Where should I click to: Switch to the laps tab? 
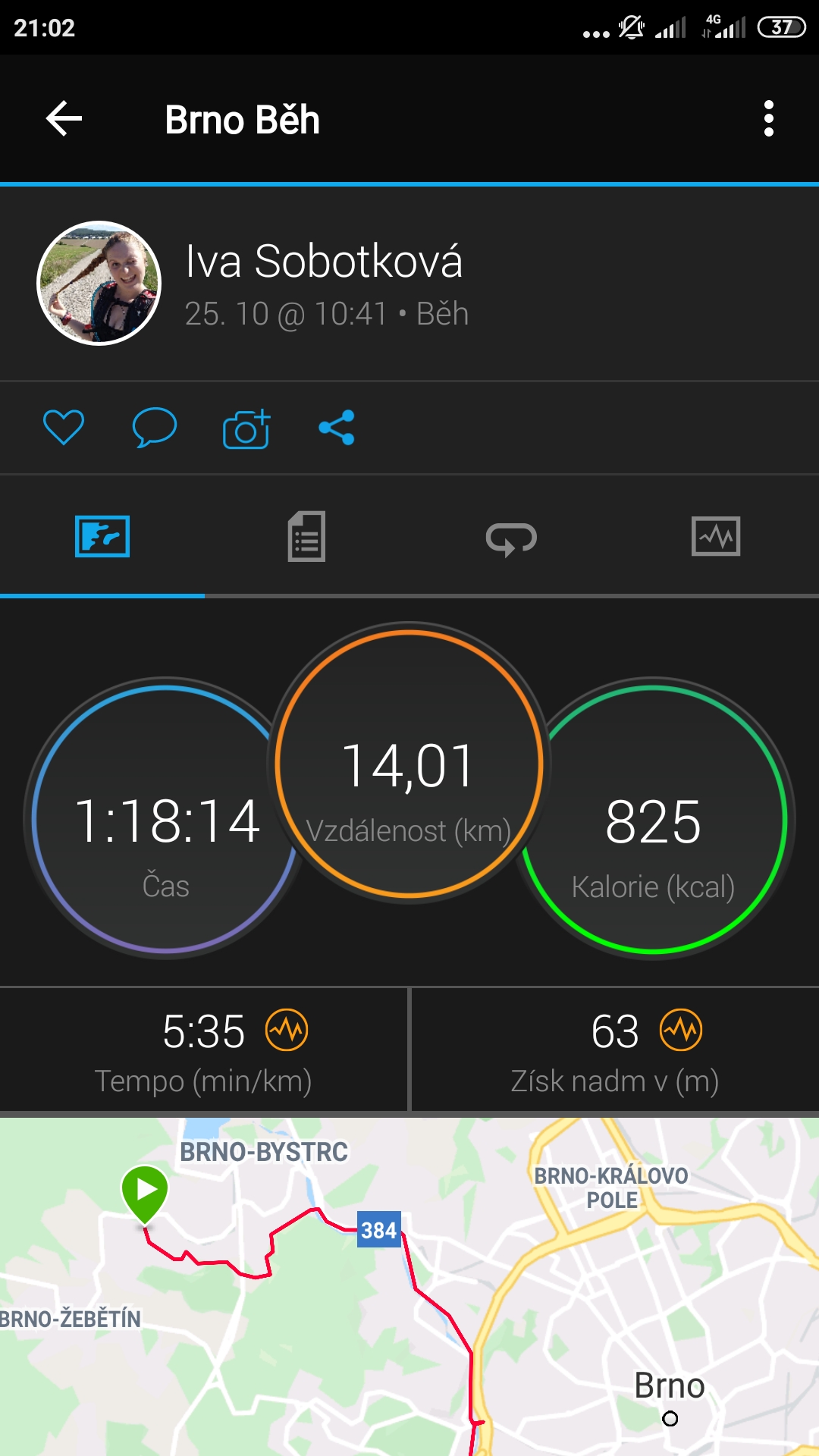(x=511, y=538)
